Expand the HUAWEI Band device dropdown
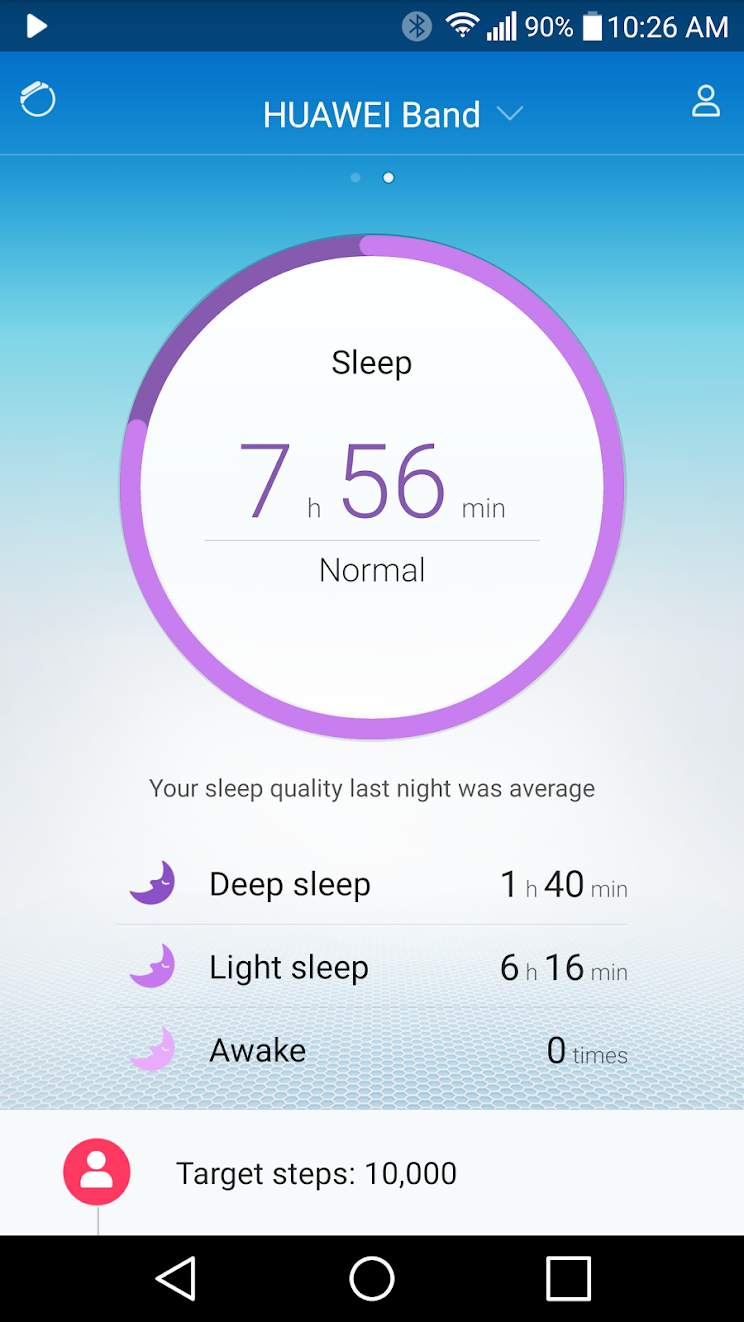744x1322 pixels. (x=392, y=114)
